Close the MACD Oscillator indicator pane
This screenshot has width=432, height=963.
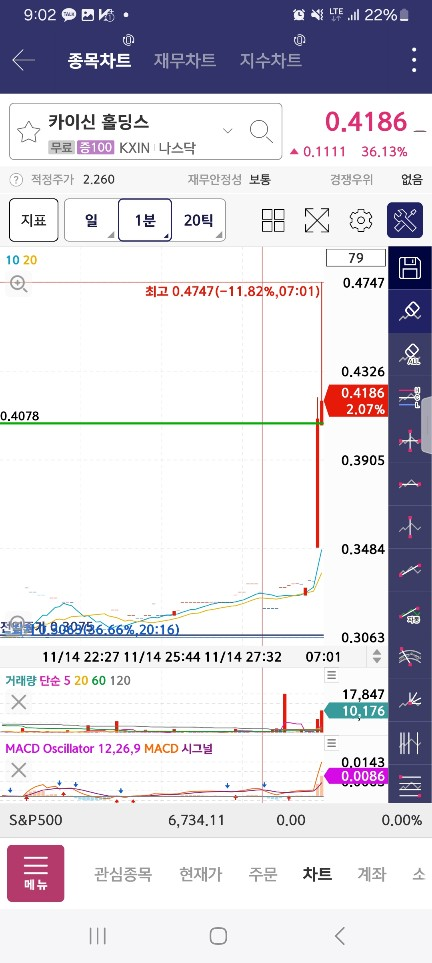(x=18, y=770)
